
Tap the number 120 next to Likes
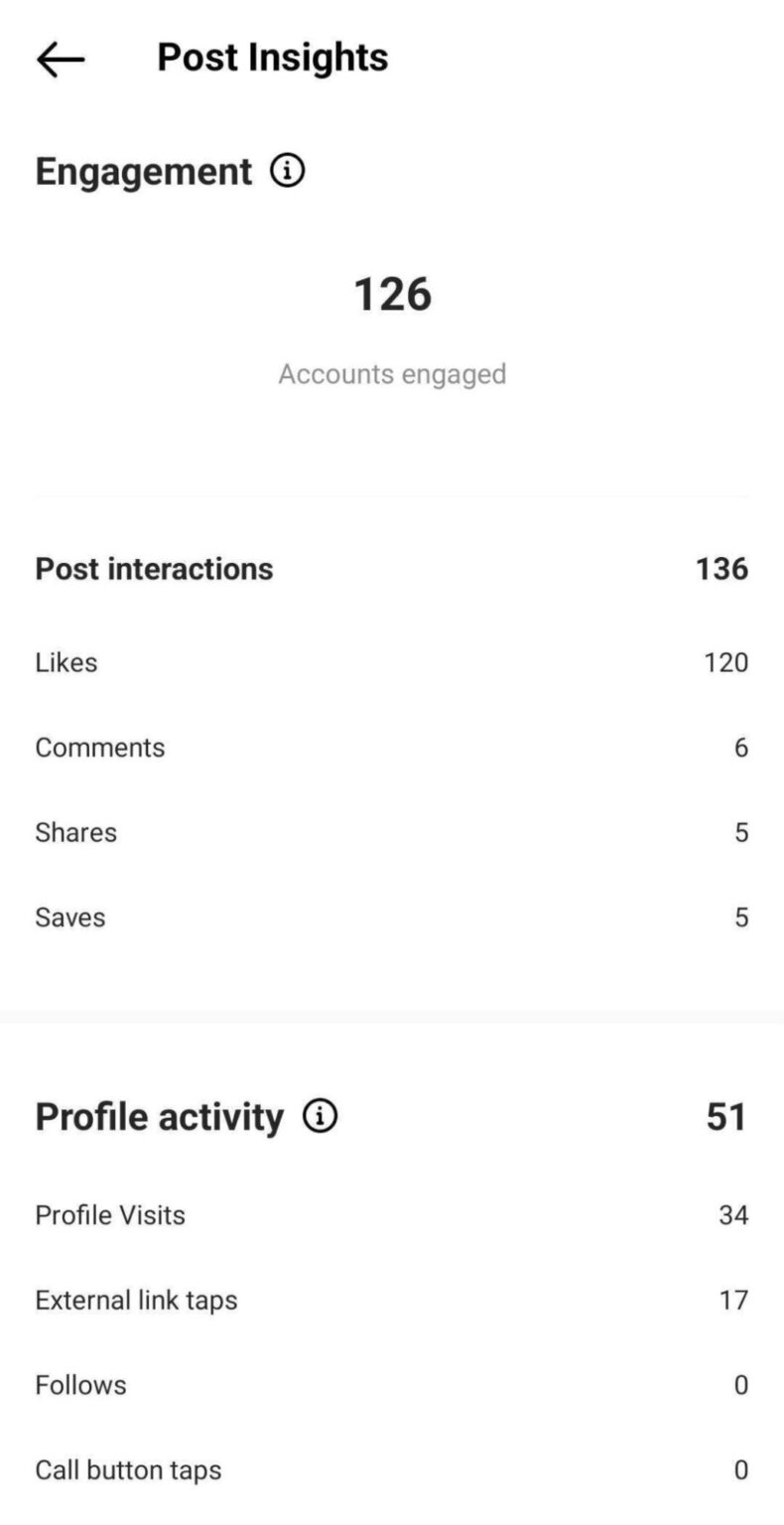click(725, 661)
